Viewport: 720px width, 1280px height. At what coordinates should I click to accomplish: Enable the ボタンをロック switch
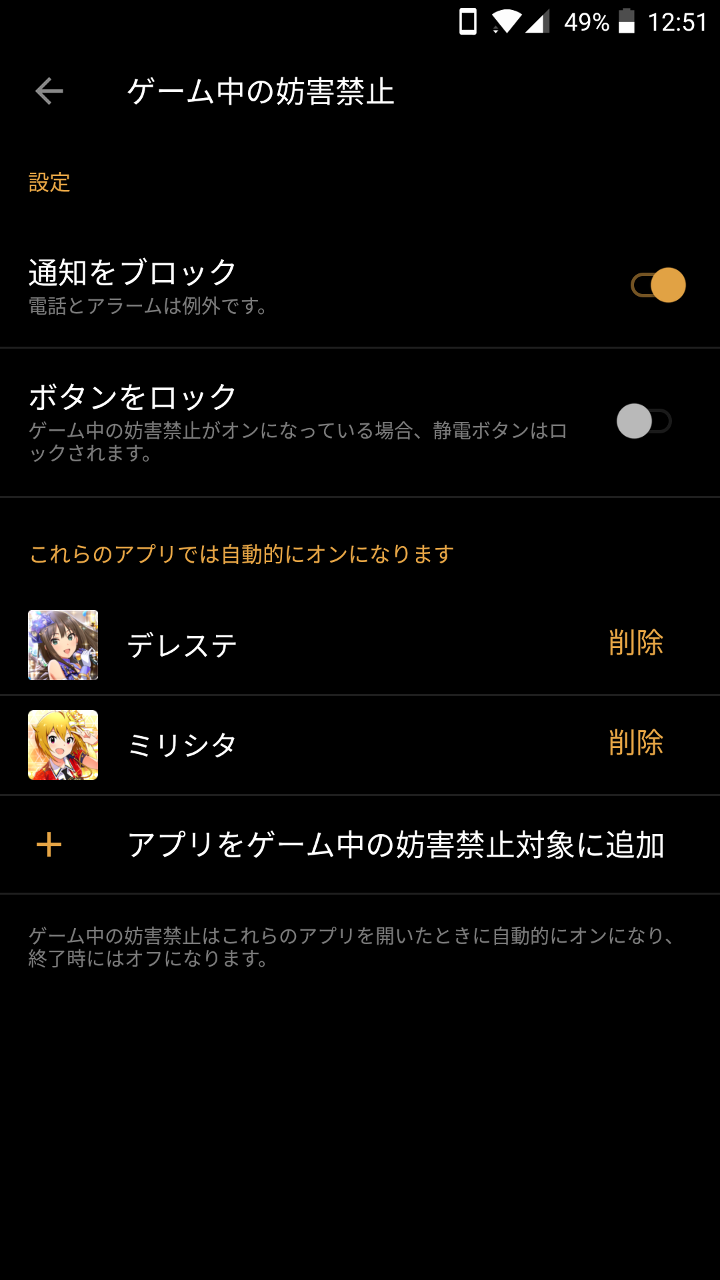coord(643,421)
